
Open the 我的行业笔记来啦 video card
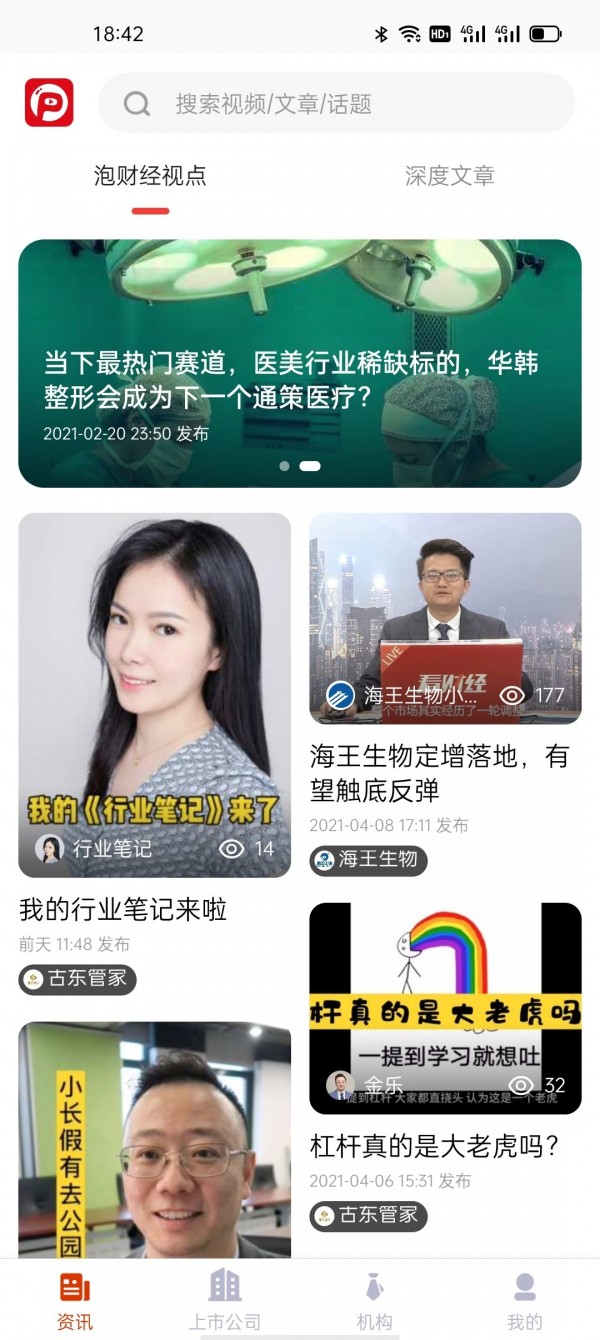[x=154, y=695]
